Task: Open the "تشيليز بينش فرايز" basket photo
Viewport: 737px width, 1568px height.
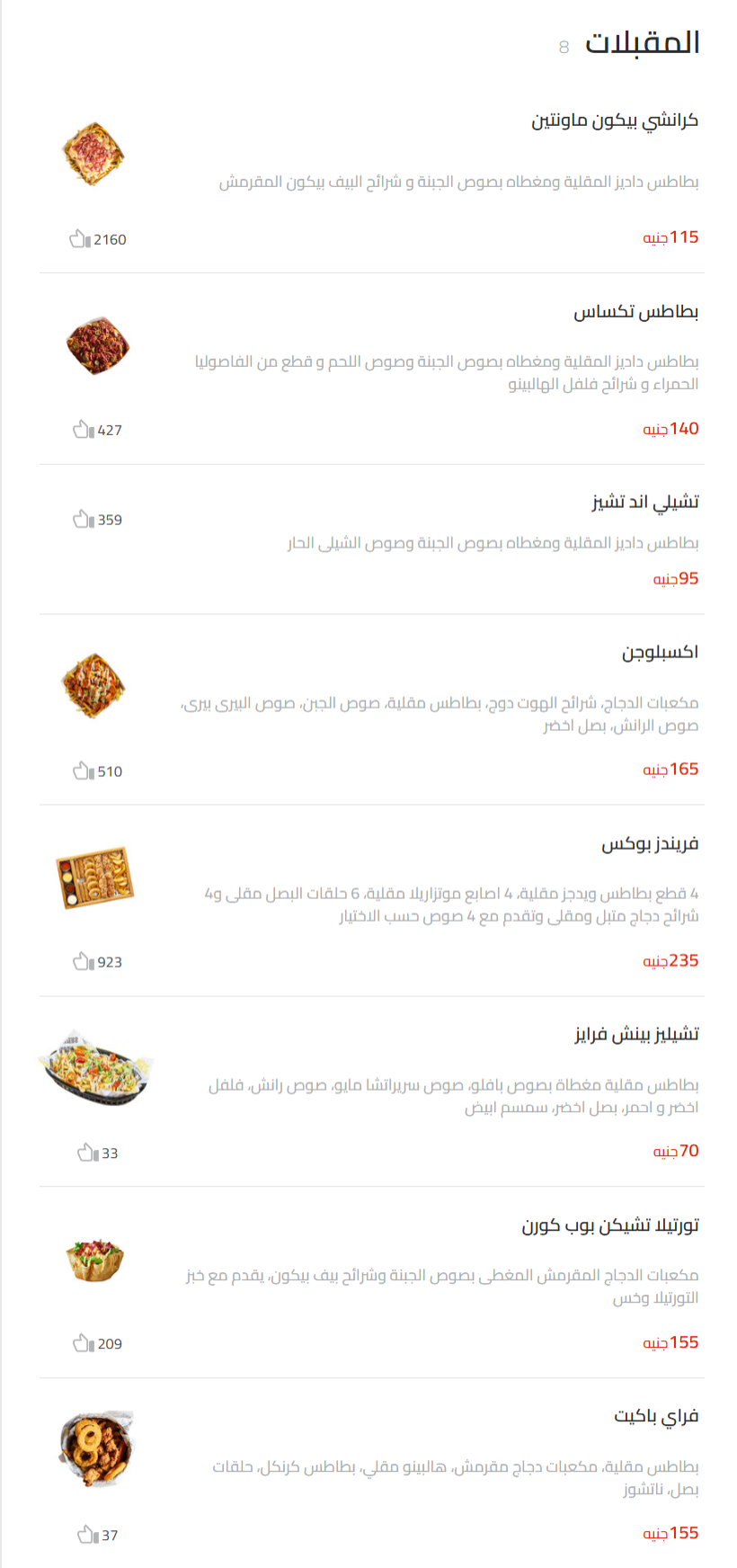Action: 96,1070
